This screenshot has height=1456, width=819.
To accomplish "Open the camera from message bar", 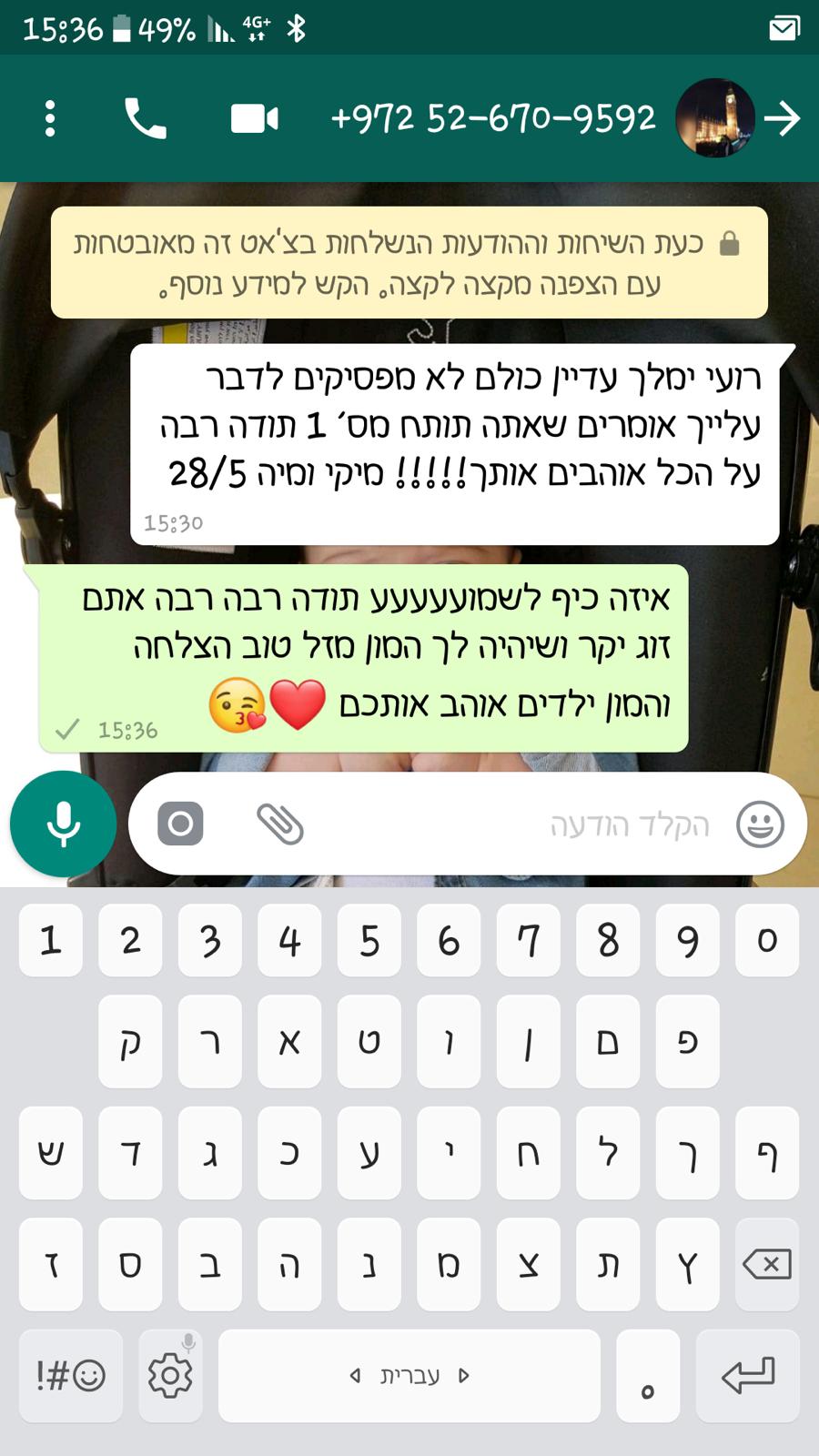I will point(180,824).
